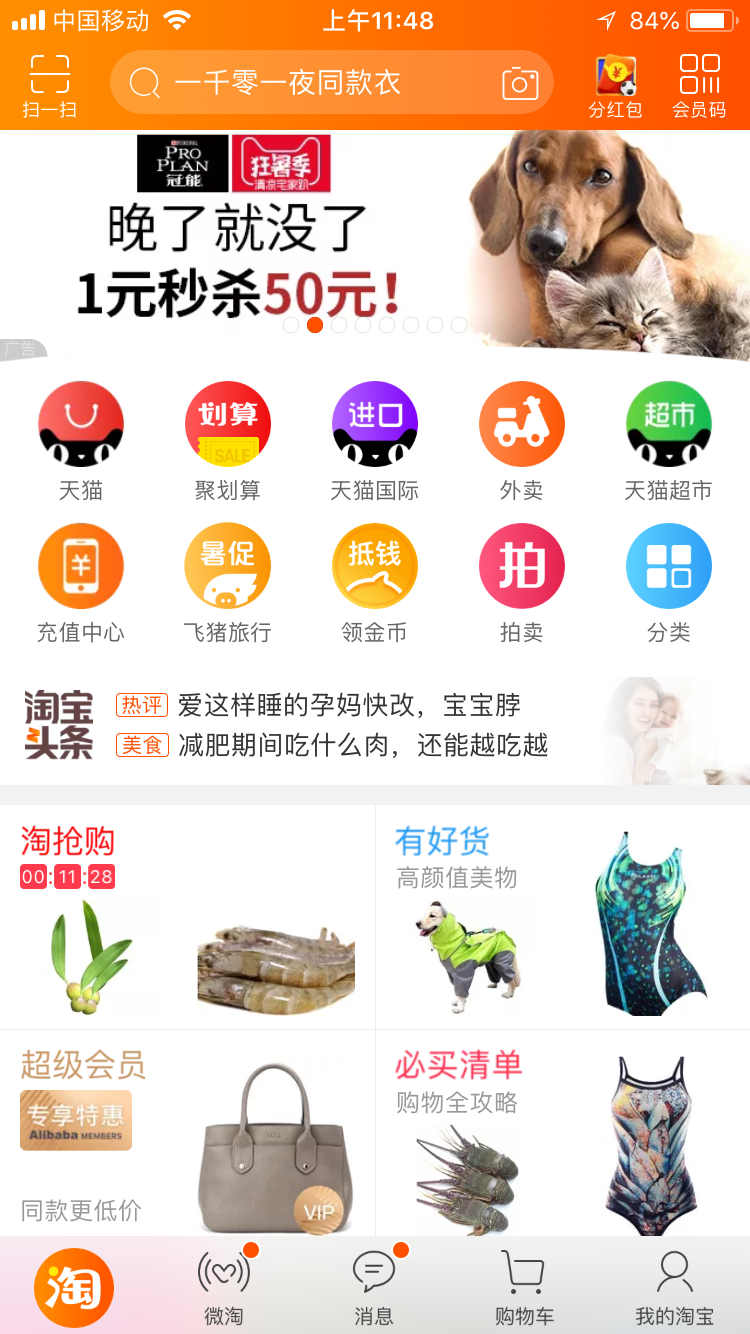
Task: Go to 天猫国际
Action: (x=374, y=441)
